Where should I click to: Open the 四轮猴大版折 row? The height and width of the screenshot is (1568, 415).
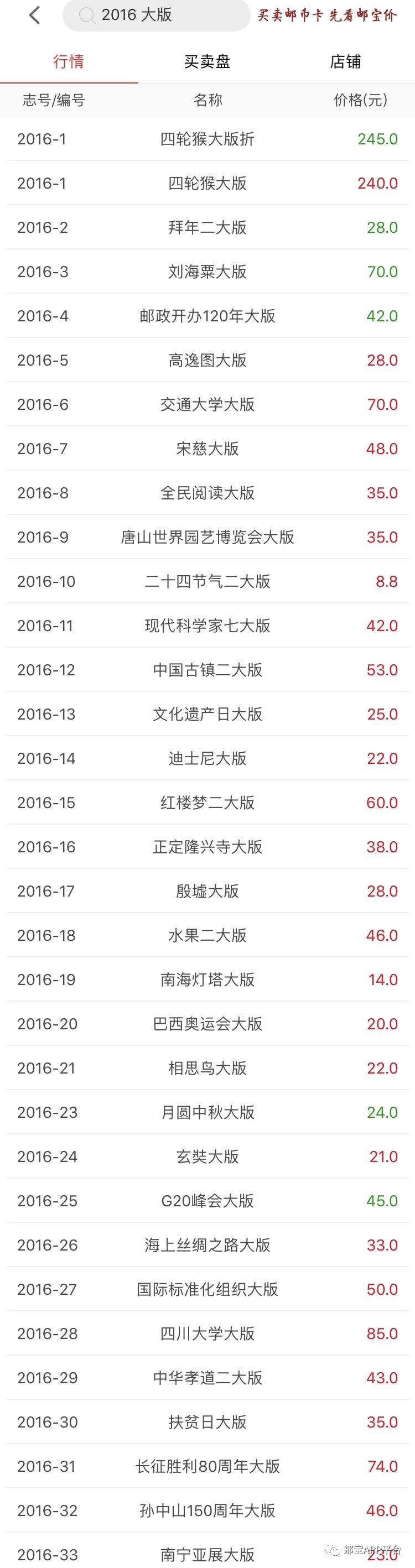coord(207,139)
